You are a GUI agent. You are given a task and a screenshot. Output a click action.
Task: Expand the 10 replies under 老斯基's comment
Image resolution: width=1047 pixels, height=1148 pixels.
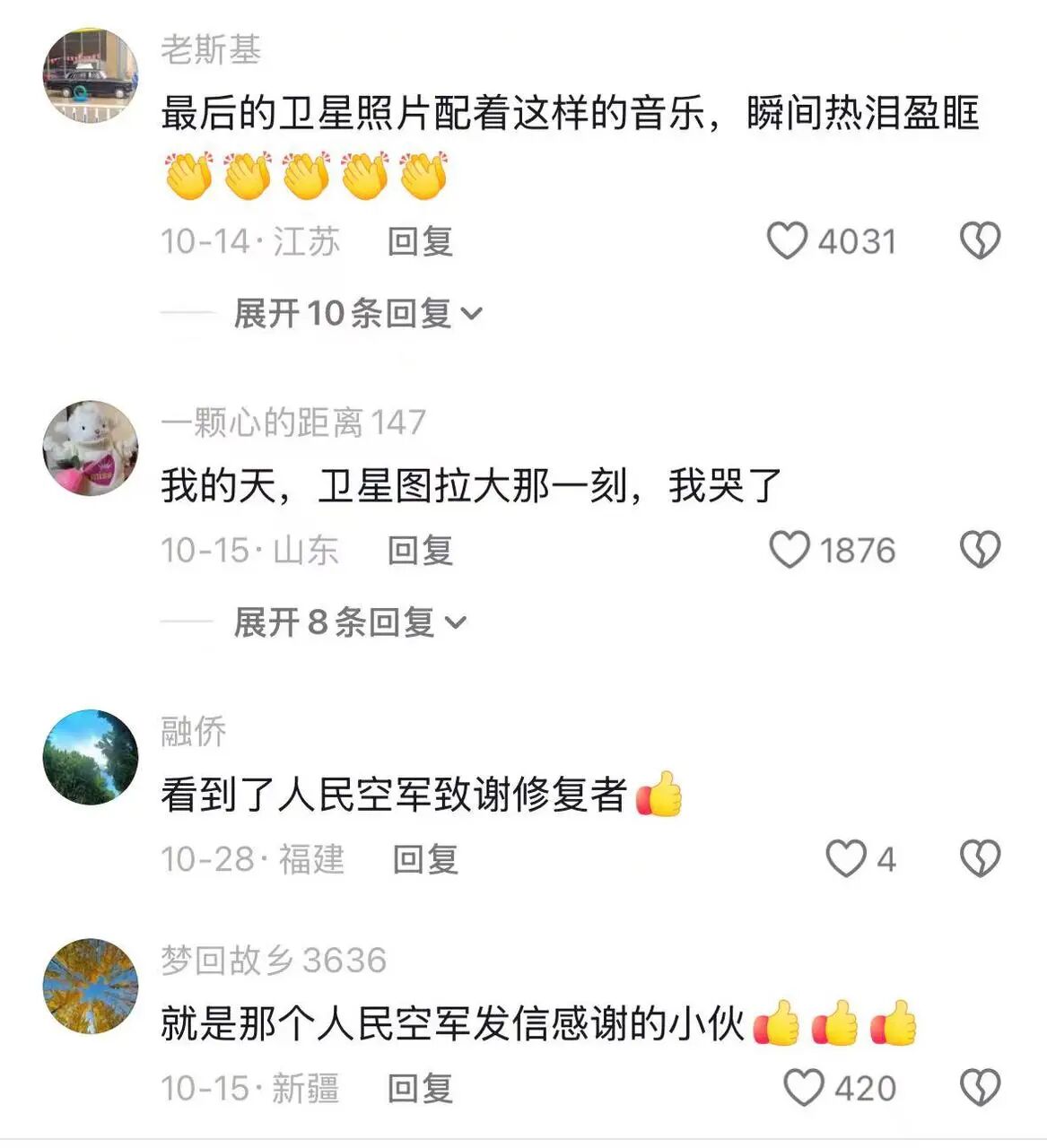pyautogui.click(x=358, y=313)
